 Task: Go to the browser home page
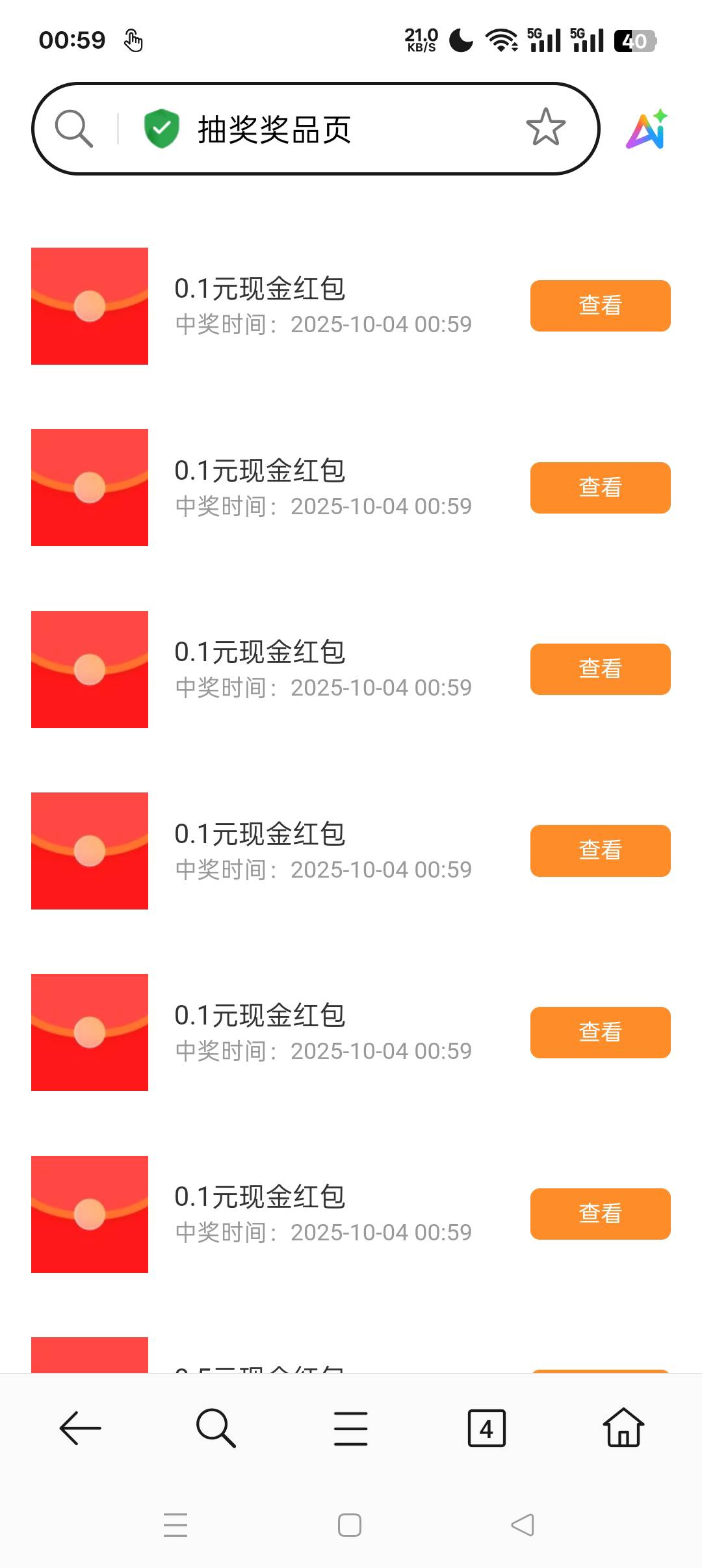(623, 1428)
